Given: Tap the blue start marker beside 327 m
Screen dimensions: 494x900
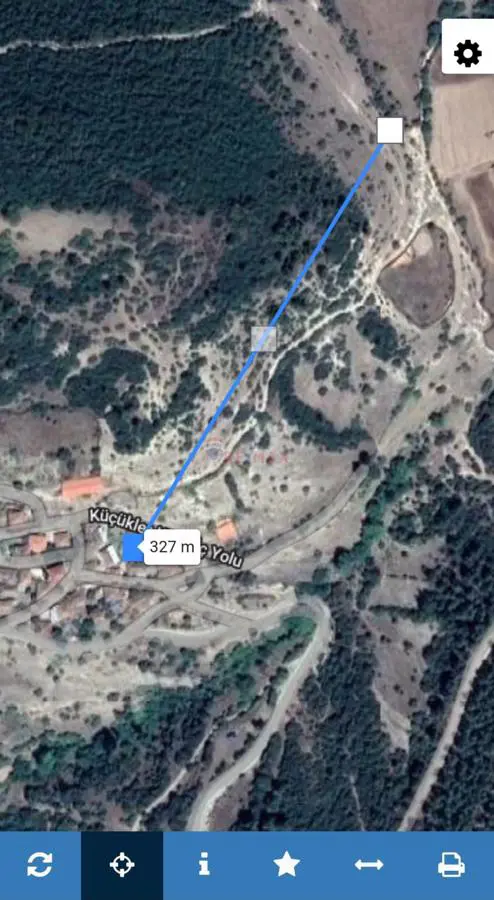Looking at the screenshot, I should click(133, 547).
